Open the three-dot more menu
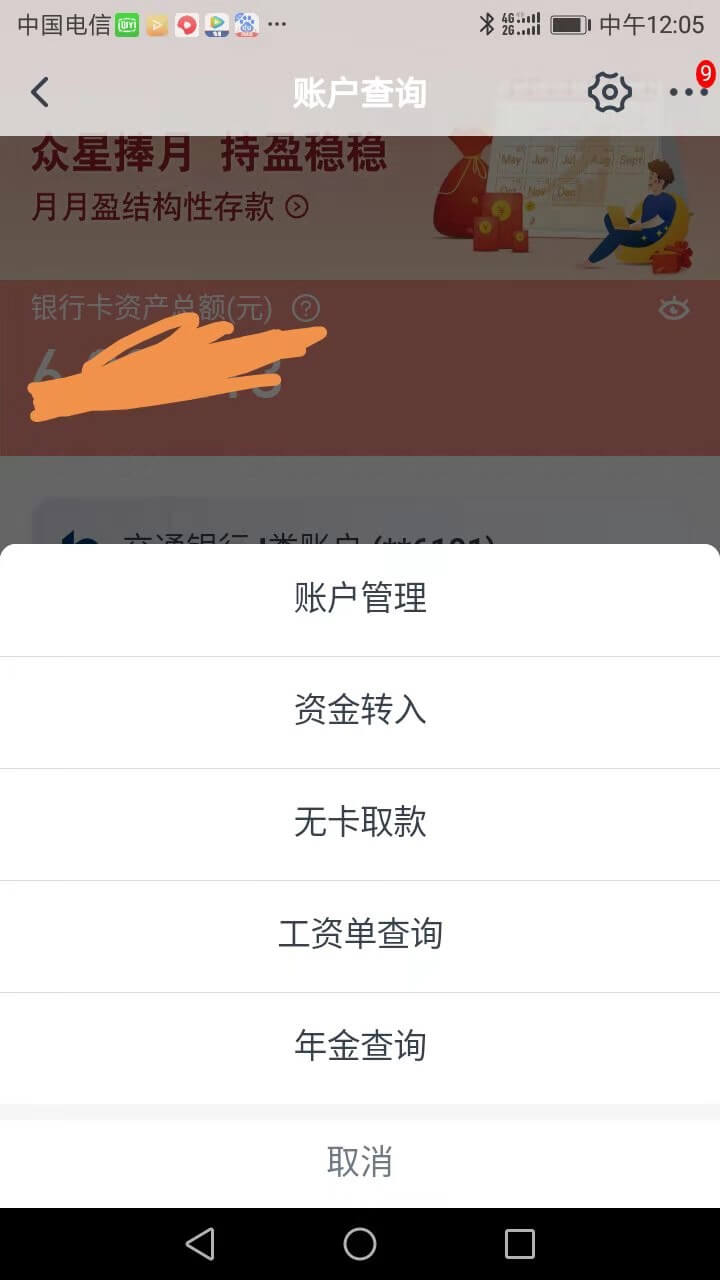 (688, 93)
